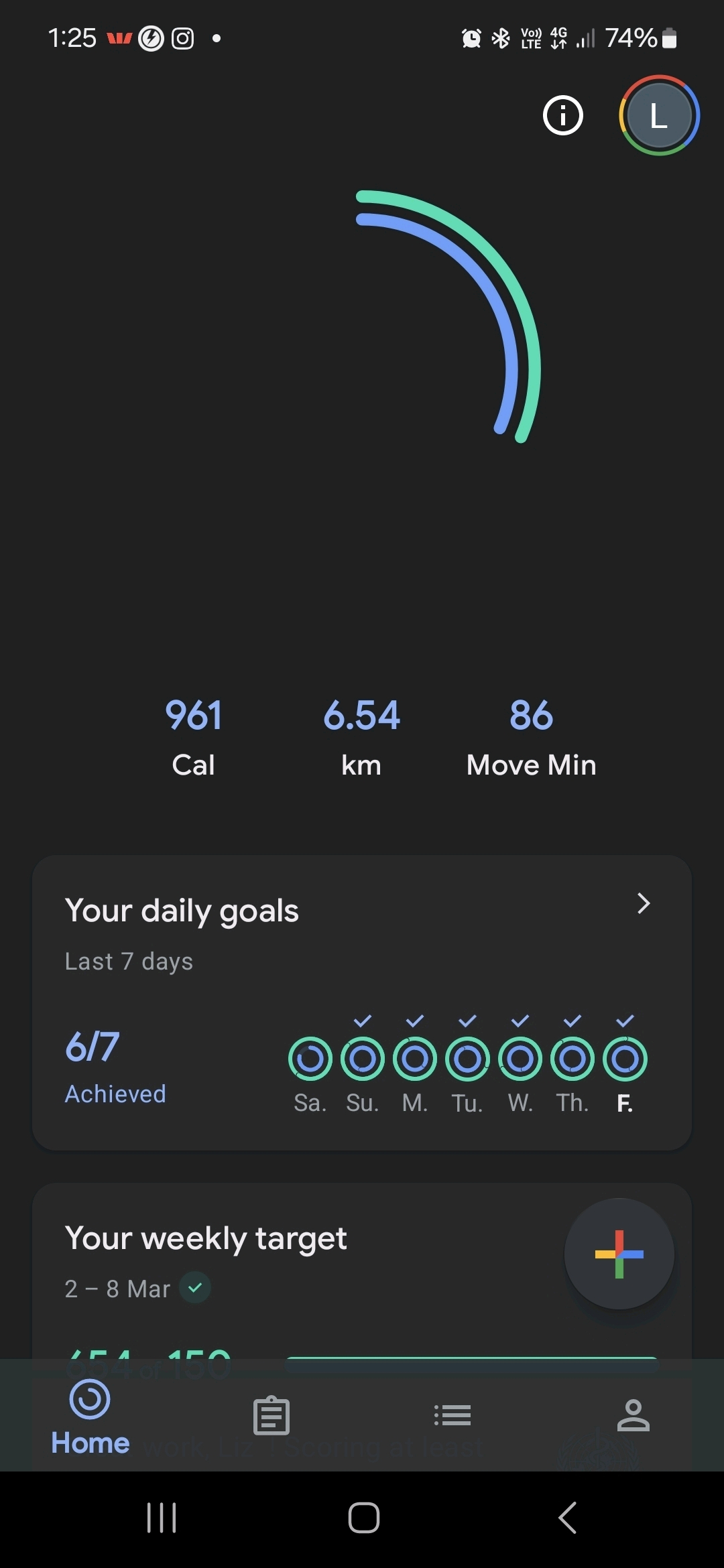The width and height of the screenshot is (724, 1568).
Task: Go back using system back button
Action: coord(567,1518)
